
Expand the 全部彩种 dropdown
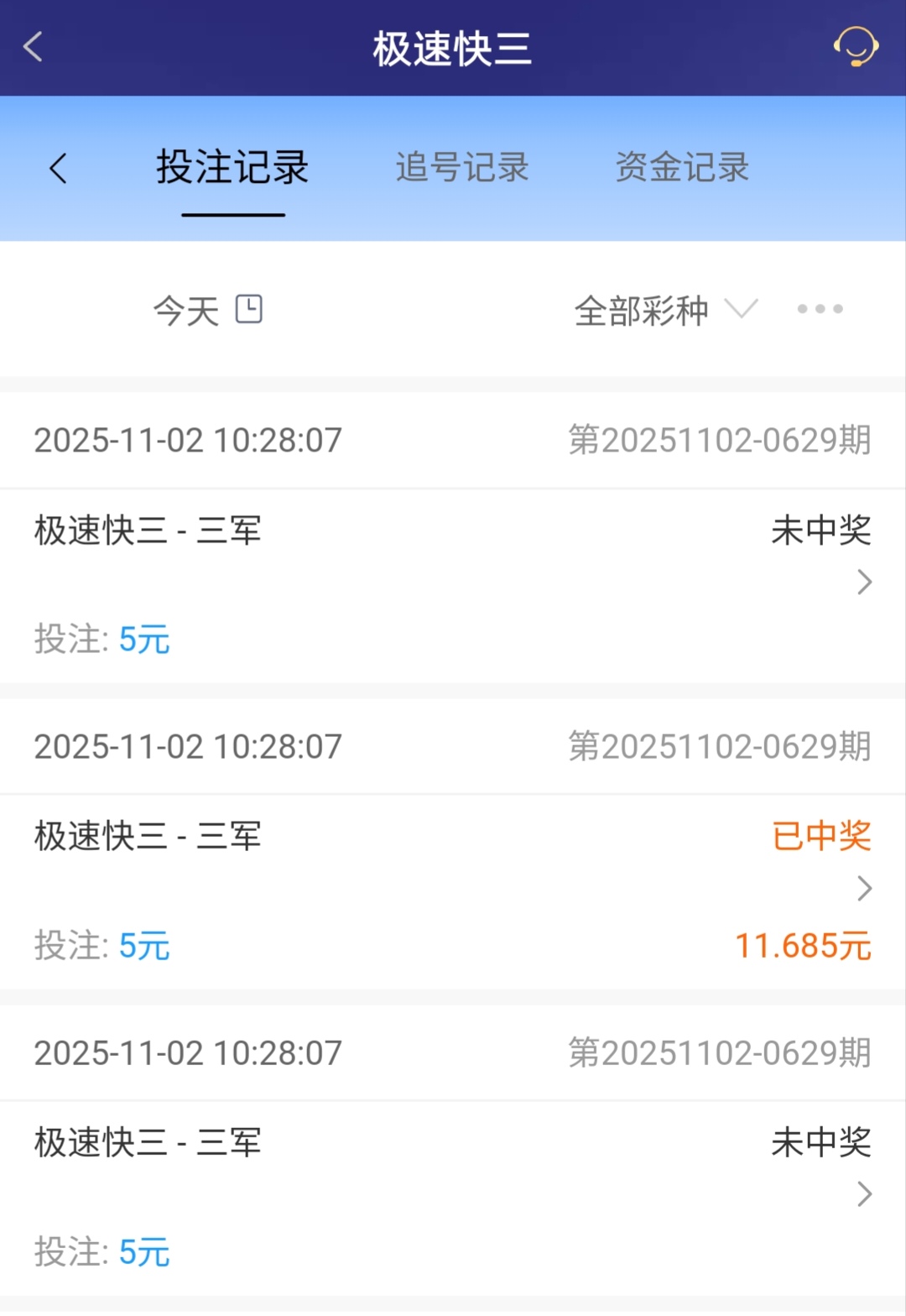[x=665, y=311]
